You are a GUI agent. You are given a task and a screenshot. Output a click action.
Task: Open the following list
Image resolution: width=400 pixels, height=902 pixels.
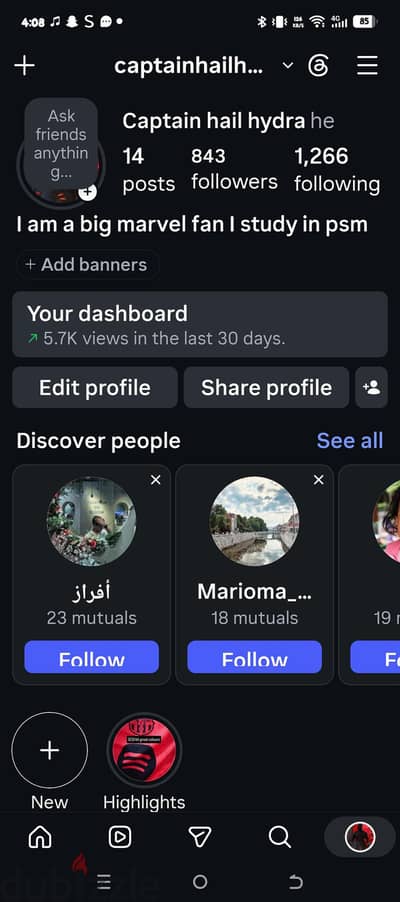[337, 170]
